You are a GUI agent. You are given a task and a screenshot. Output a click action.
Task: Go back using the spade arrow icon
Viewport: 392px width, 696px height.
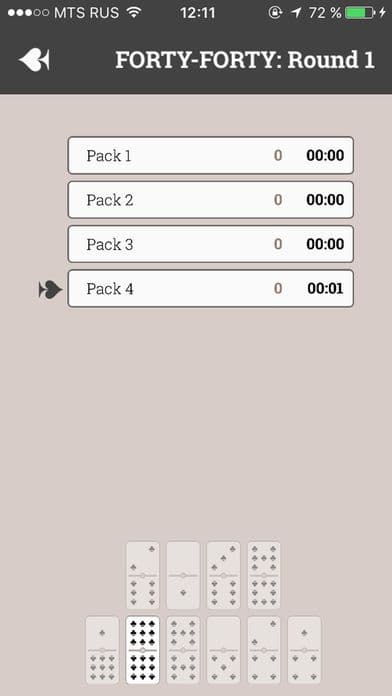point(34,60)
